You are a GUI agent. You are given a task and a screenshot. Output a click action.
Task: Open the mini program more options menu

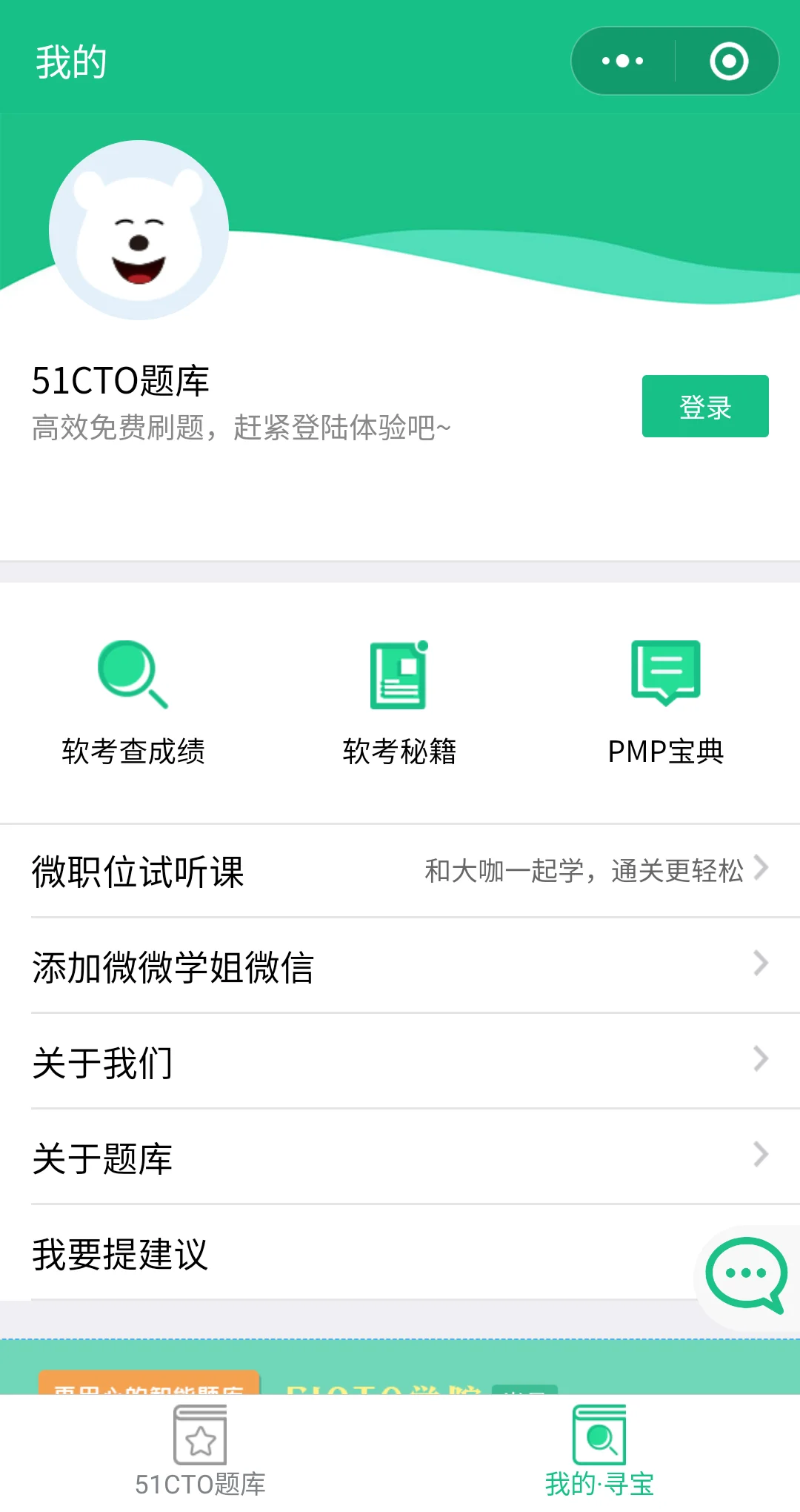[623, 61]
